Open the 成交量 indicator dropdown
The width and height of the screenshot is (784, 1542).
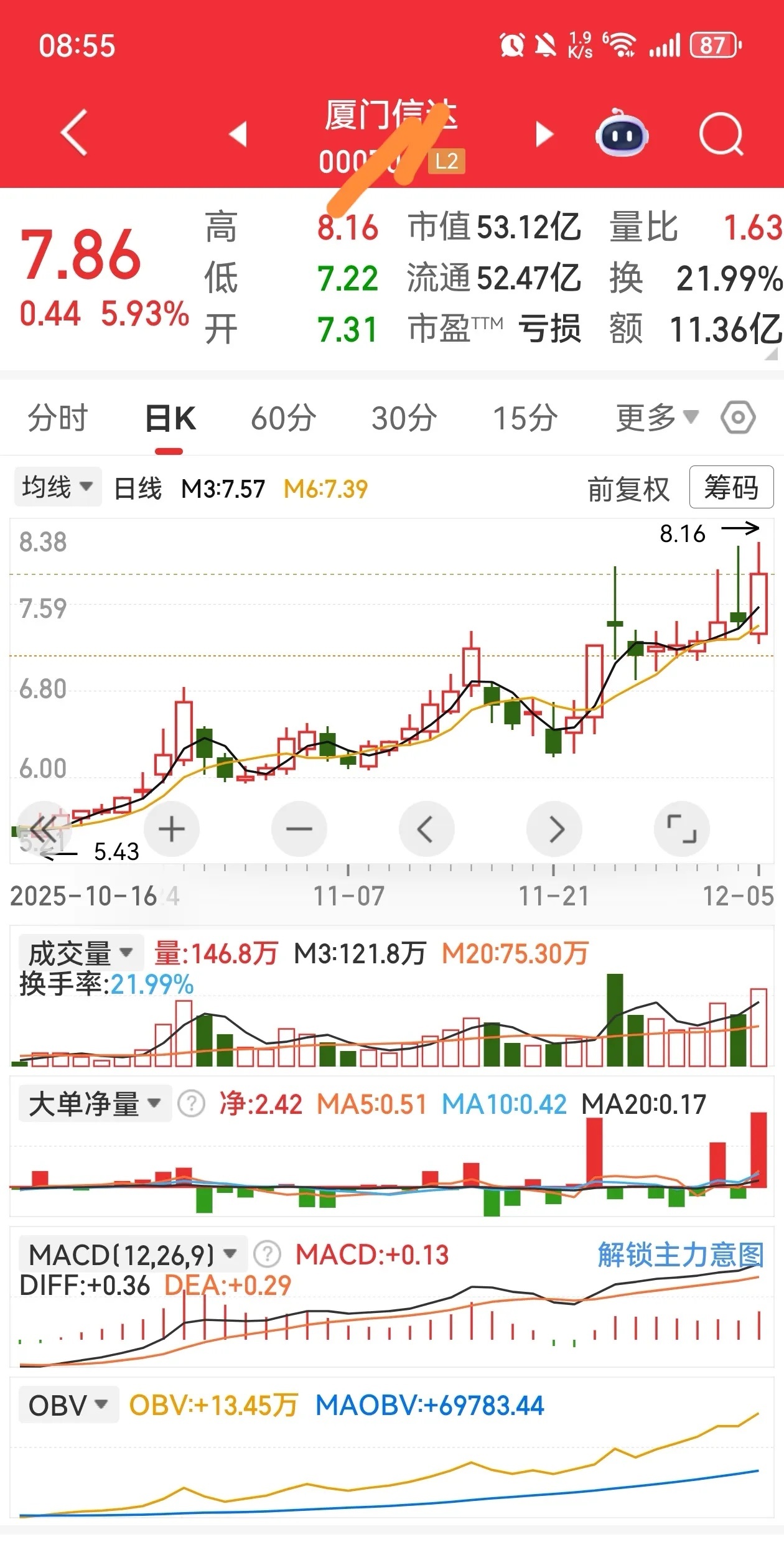coord(81,953)
